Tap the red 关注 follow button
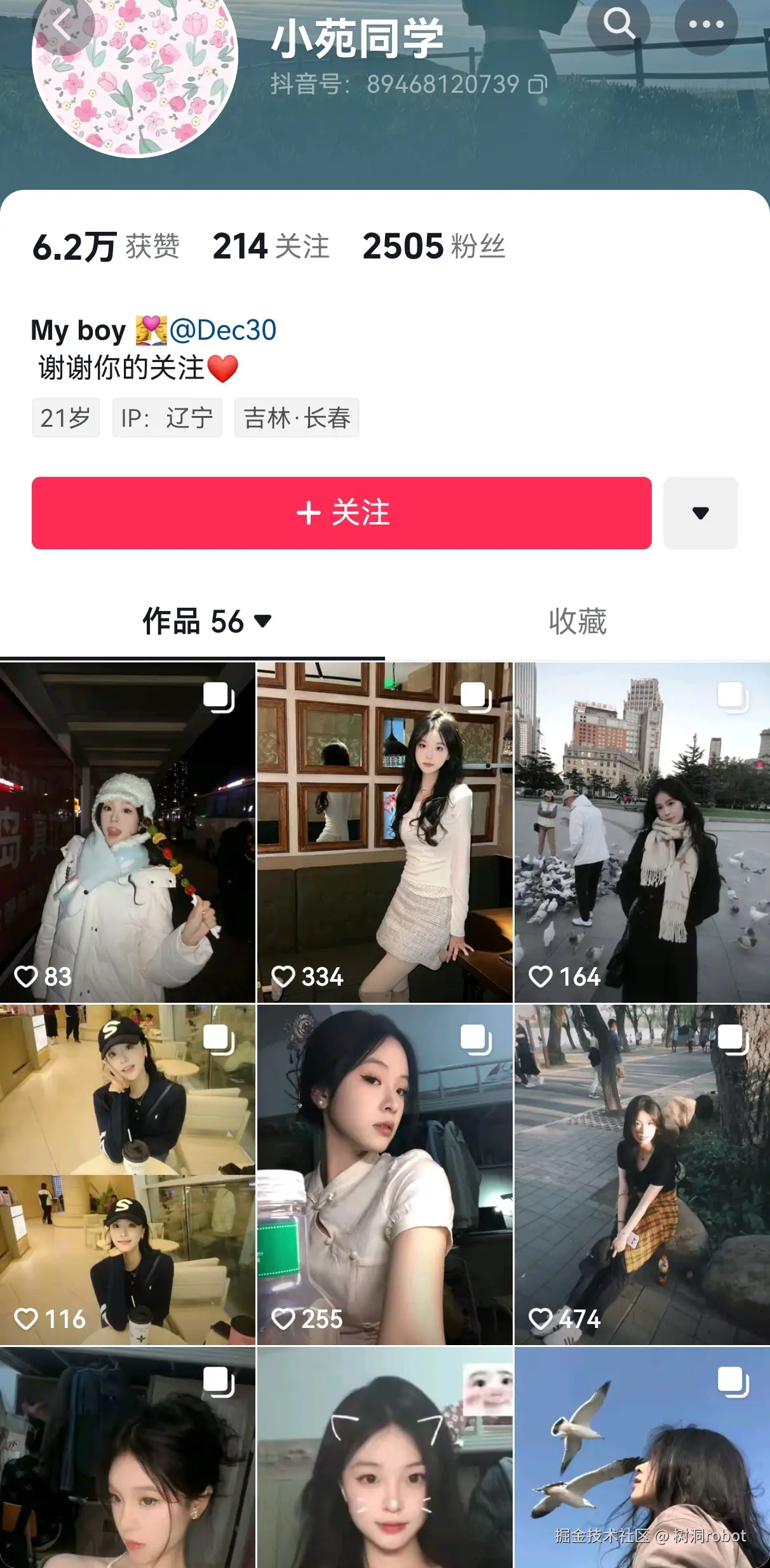Viewport: 770px width, 1568px height. point(342,513)
